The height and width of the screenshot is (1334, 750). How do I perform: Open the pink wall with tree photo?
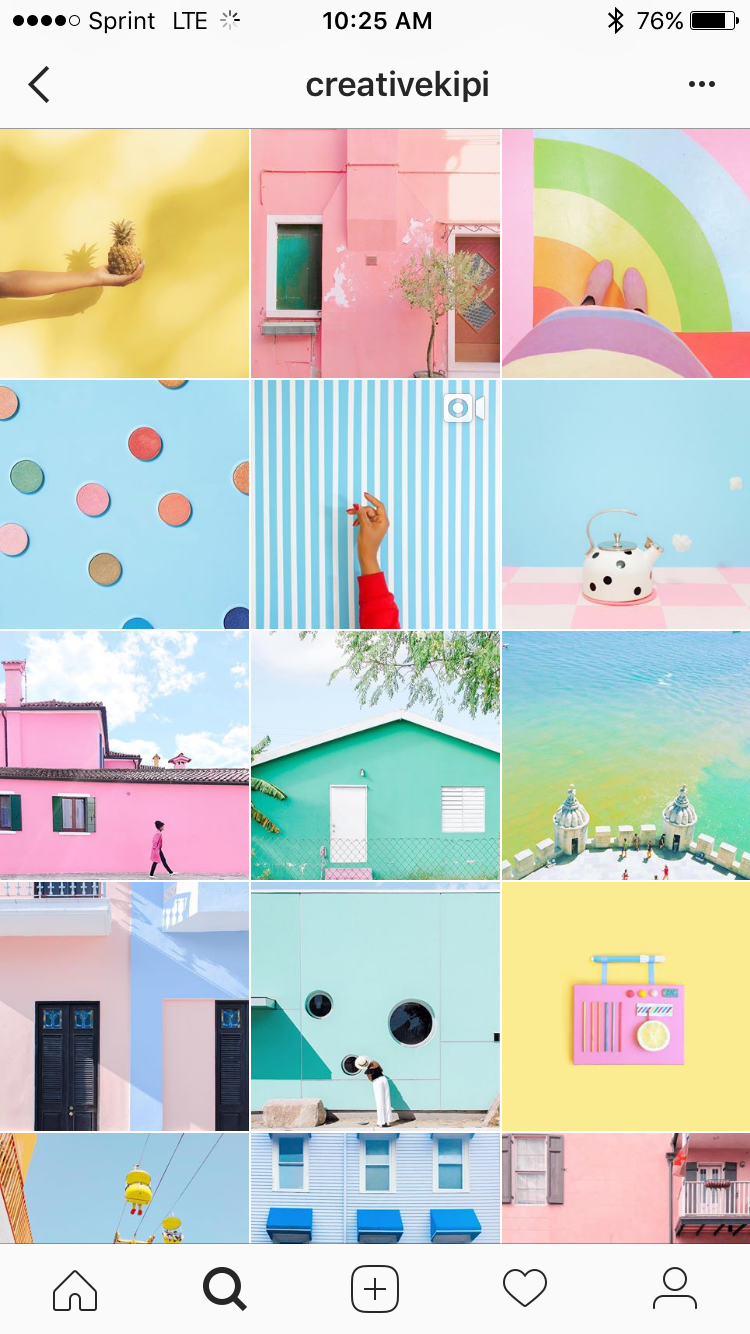coord(375,254)
